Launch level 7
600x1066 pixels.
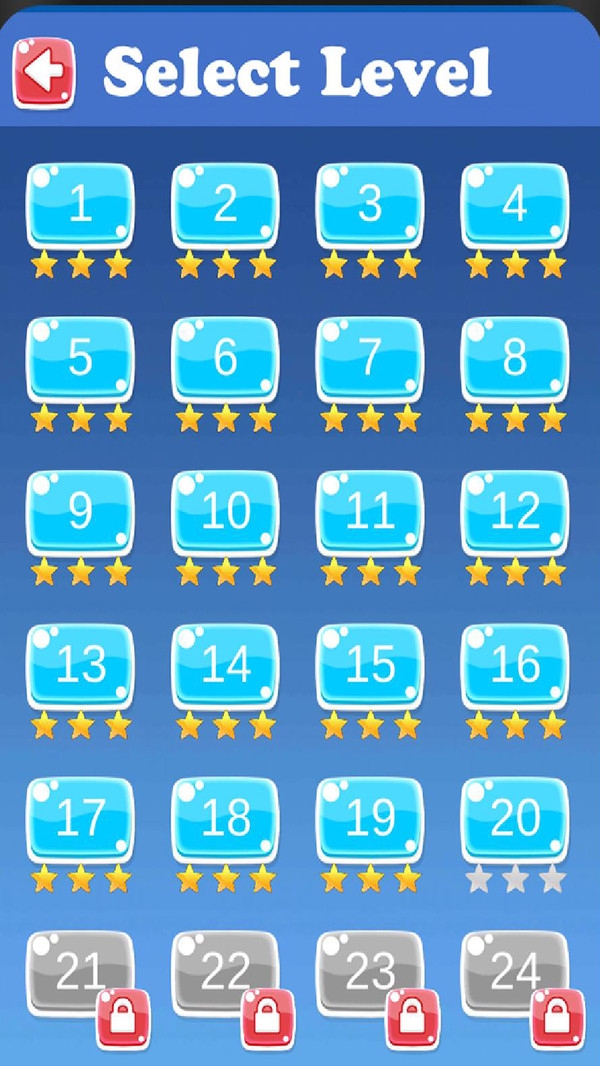370,358
